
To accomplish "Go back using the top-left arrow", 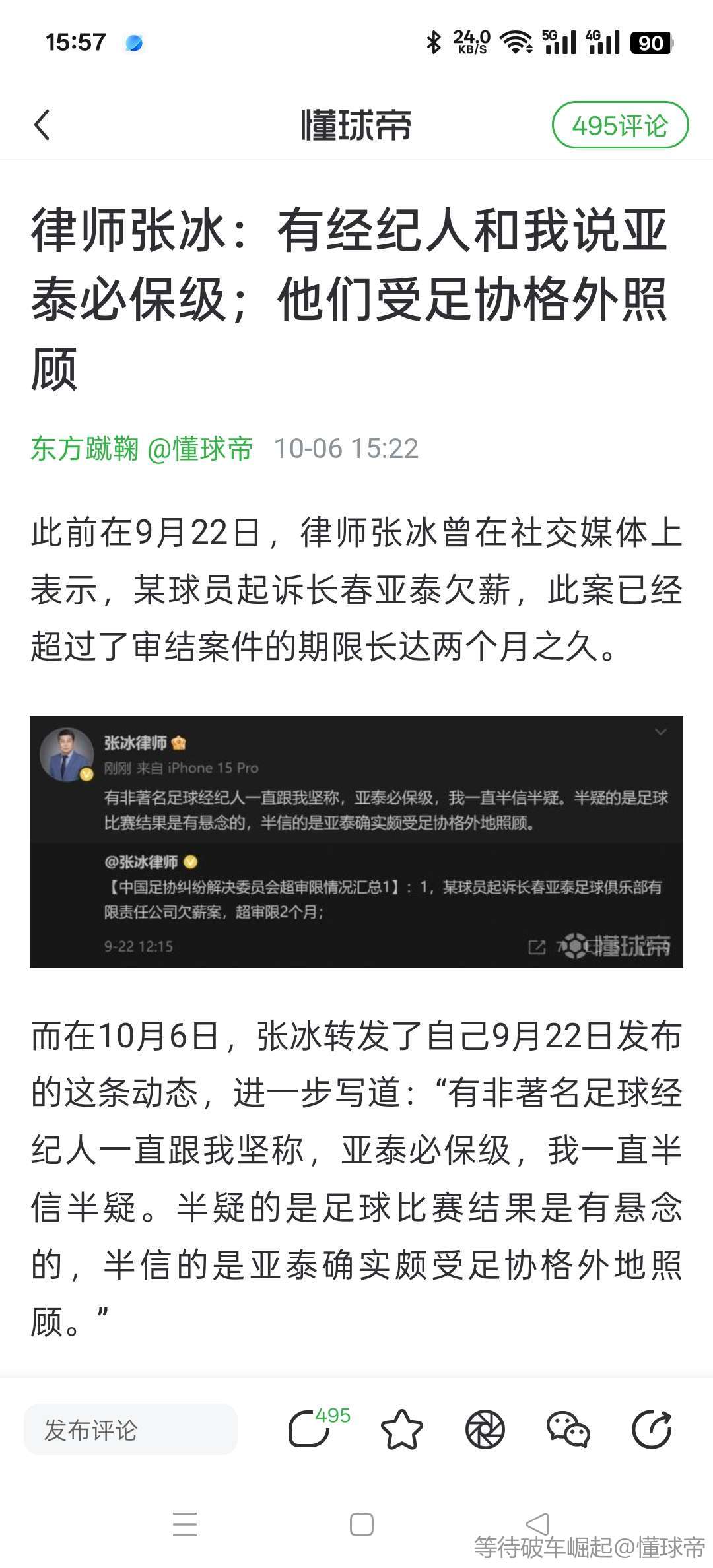I will coord(42,125).
